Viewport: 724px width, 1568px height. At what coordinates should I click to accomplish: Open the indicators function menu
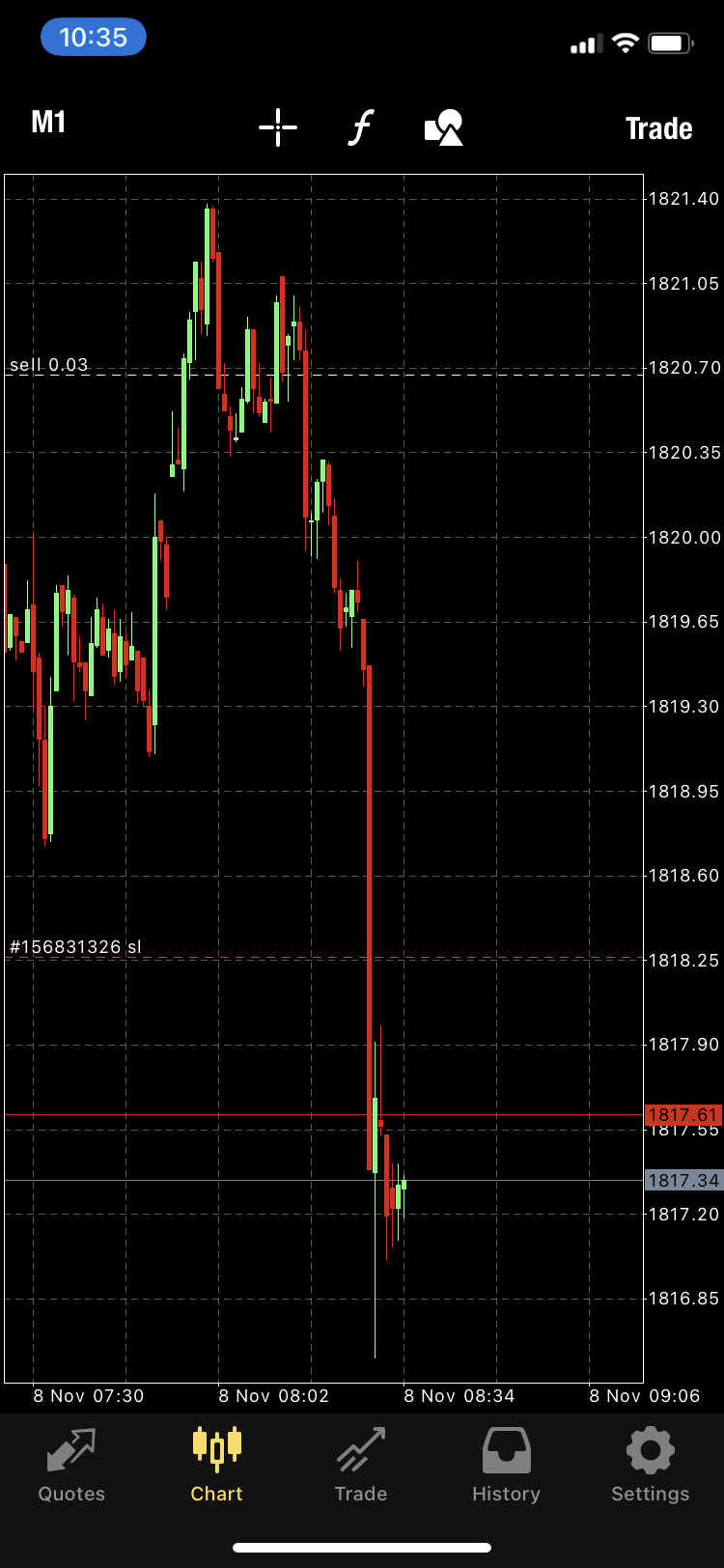pos(360,127)
